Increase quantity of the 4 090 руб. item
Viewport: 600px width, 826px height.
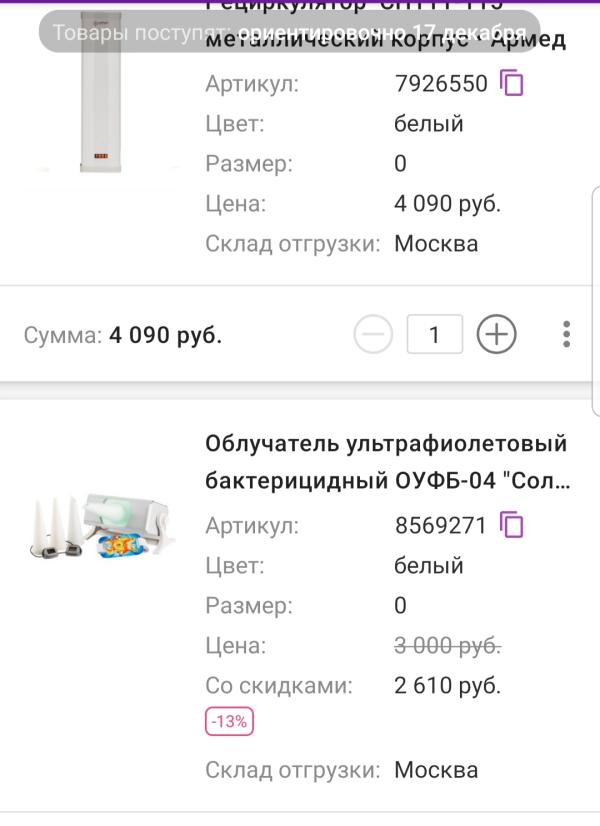click(496, 335)
